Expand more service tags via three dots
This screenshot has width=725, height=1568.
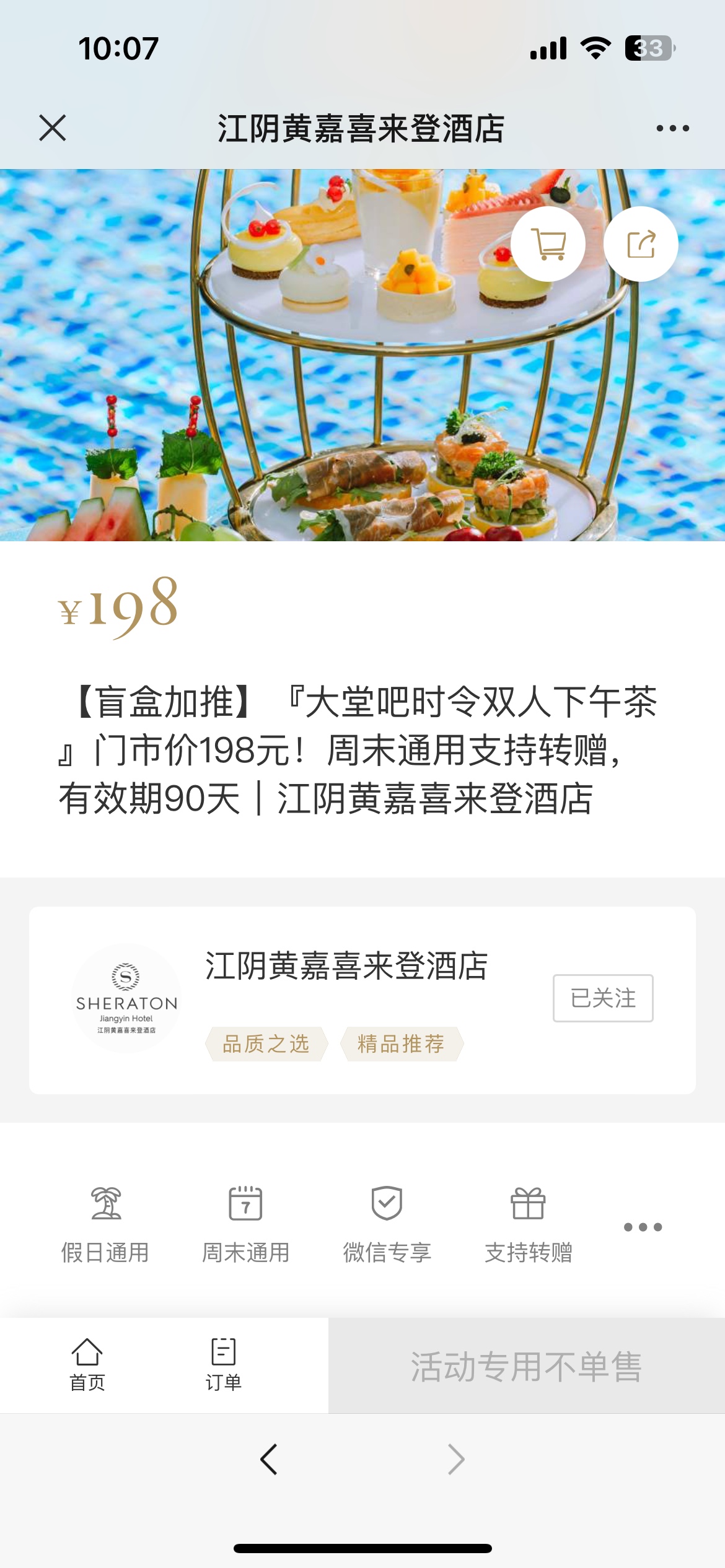click(643, 1227)
